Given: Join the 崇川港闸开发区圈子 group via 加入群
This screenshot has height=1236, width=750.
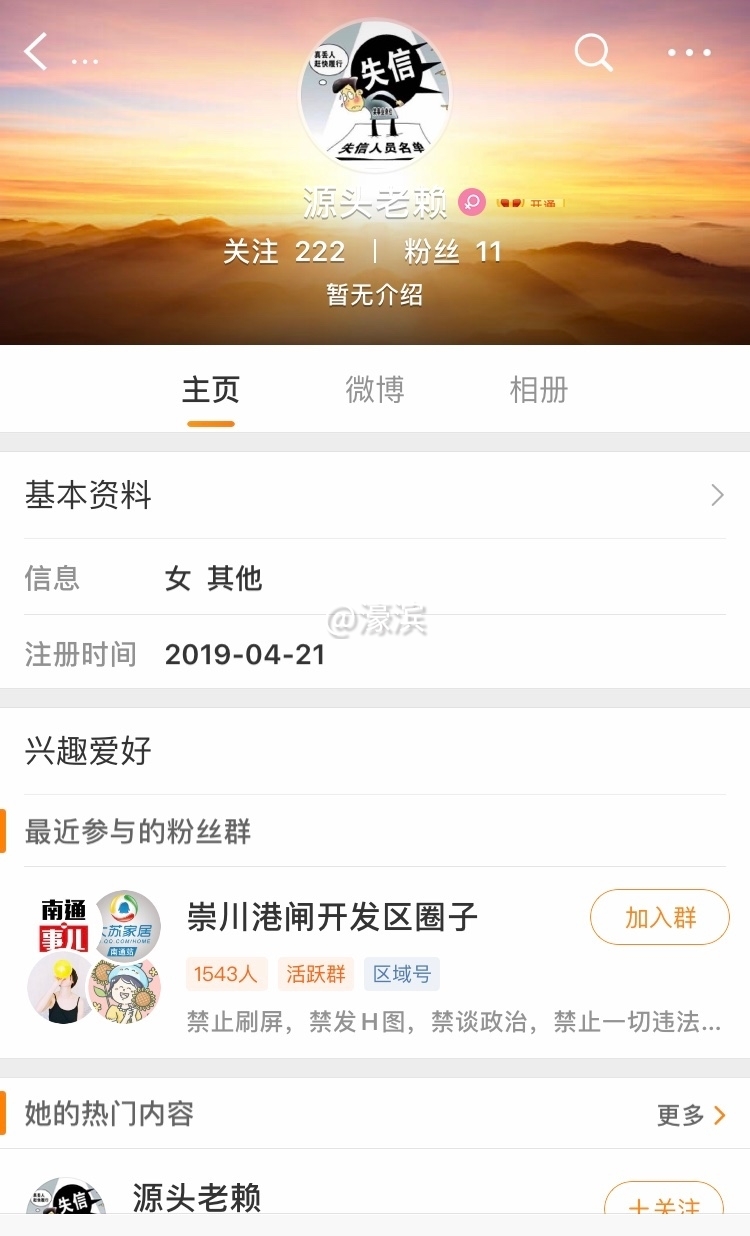Looking at the screenshot, I should 660,917.
